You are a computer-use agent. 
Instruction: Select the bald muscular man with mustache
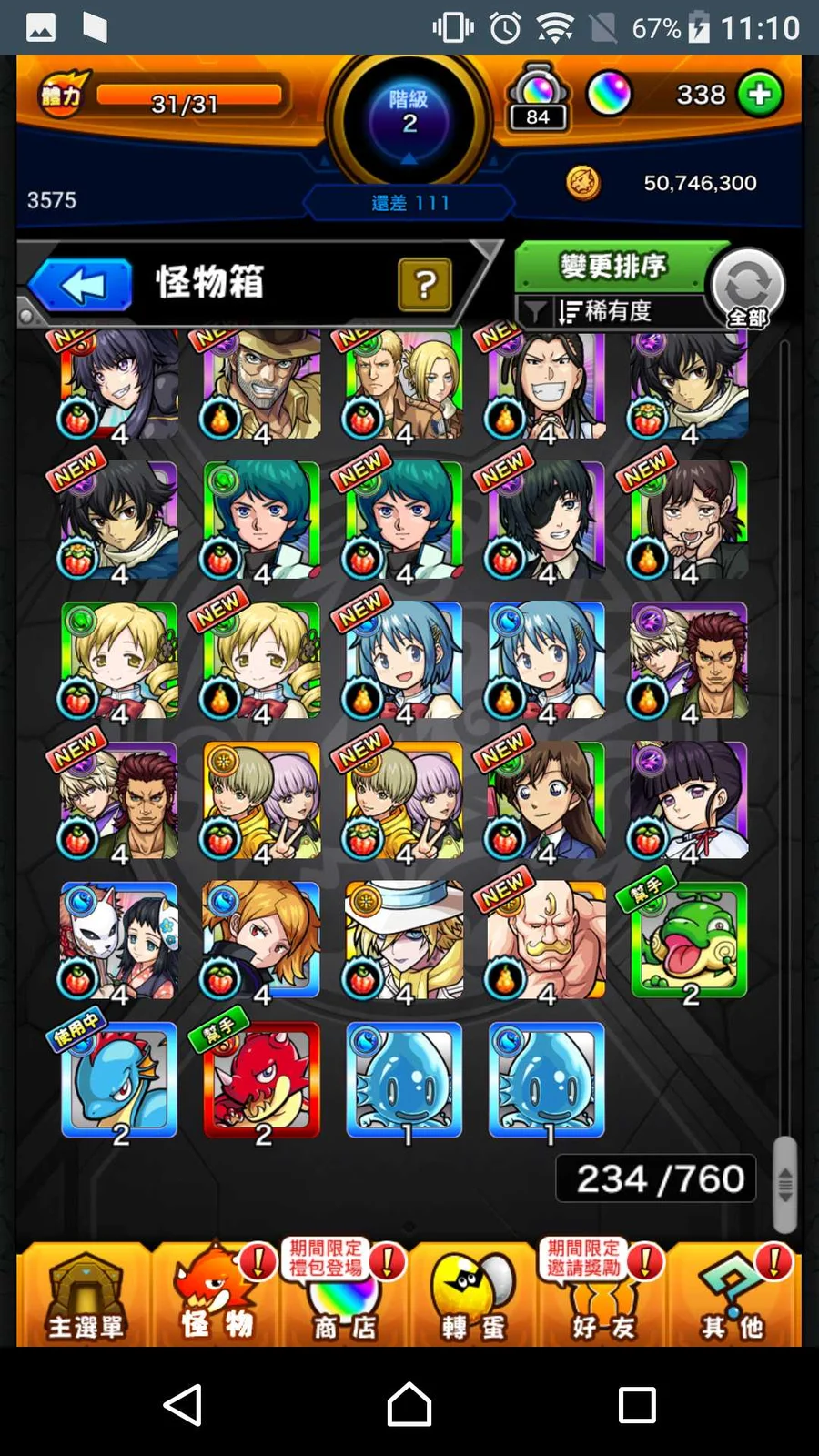pos(546,941)
